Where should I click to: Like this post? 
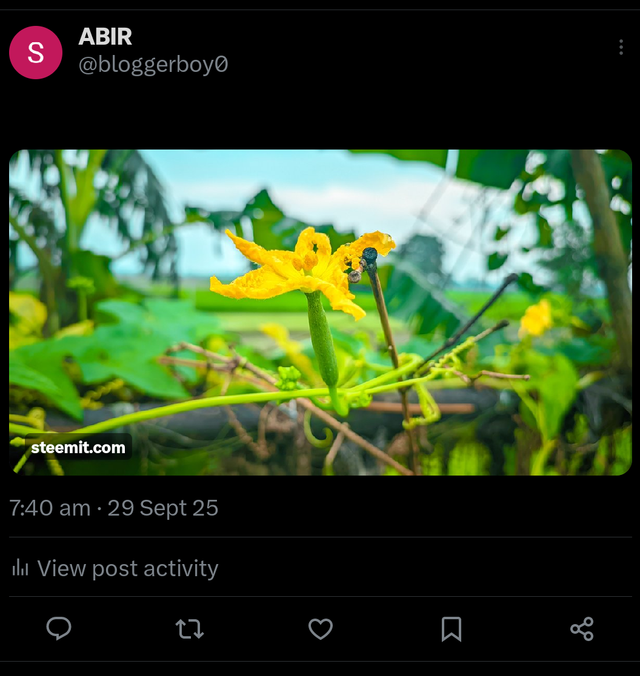(x=320, y=628)
